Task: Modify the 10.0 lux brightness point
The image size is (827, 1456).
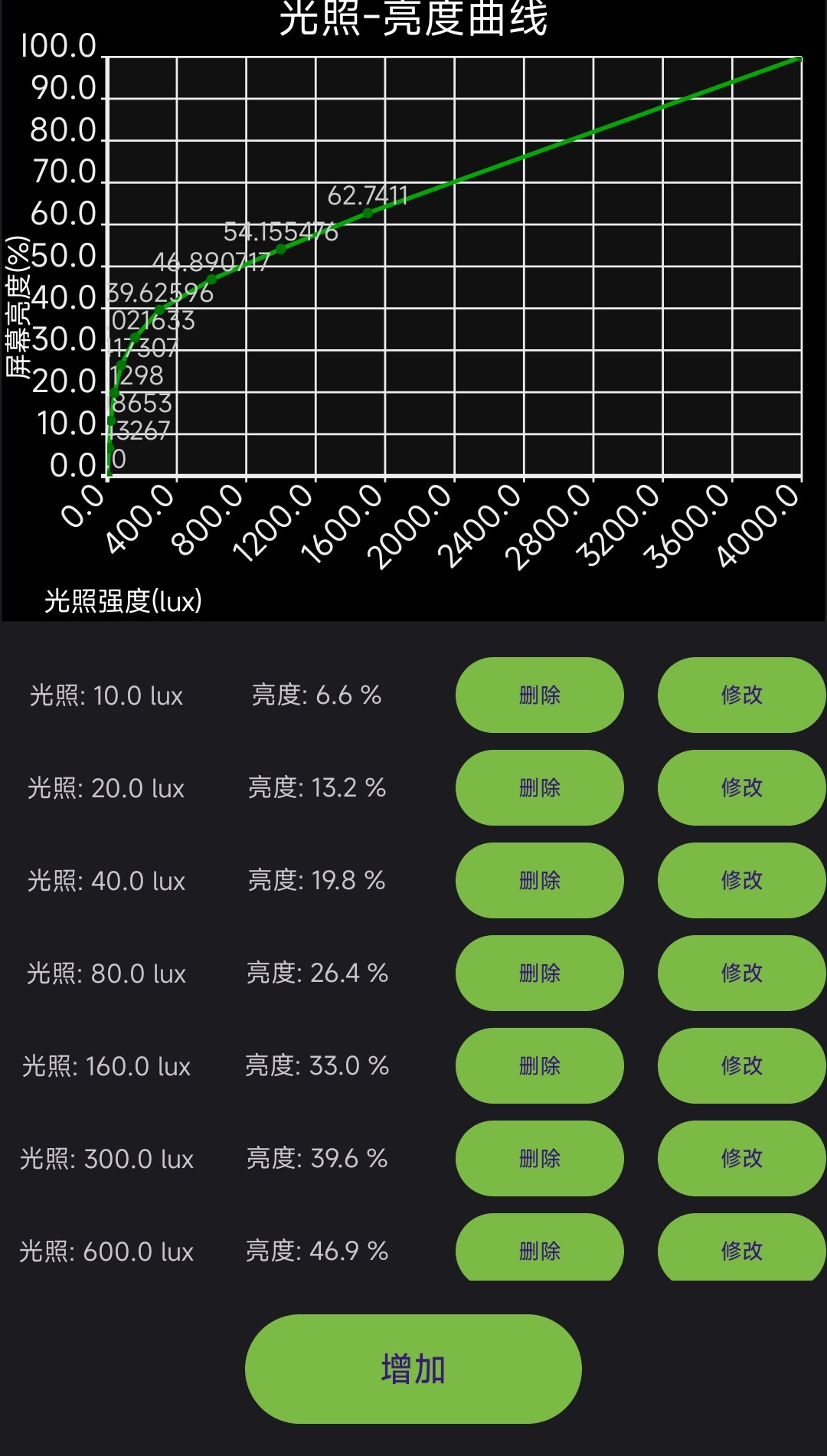Action: pyautogui.click(x=742, y=695)
